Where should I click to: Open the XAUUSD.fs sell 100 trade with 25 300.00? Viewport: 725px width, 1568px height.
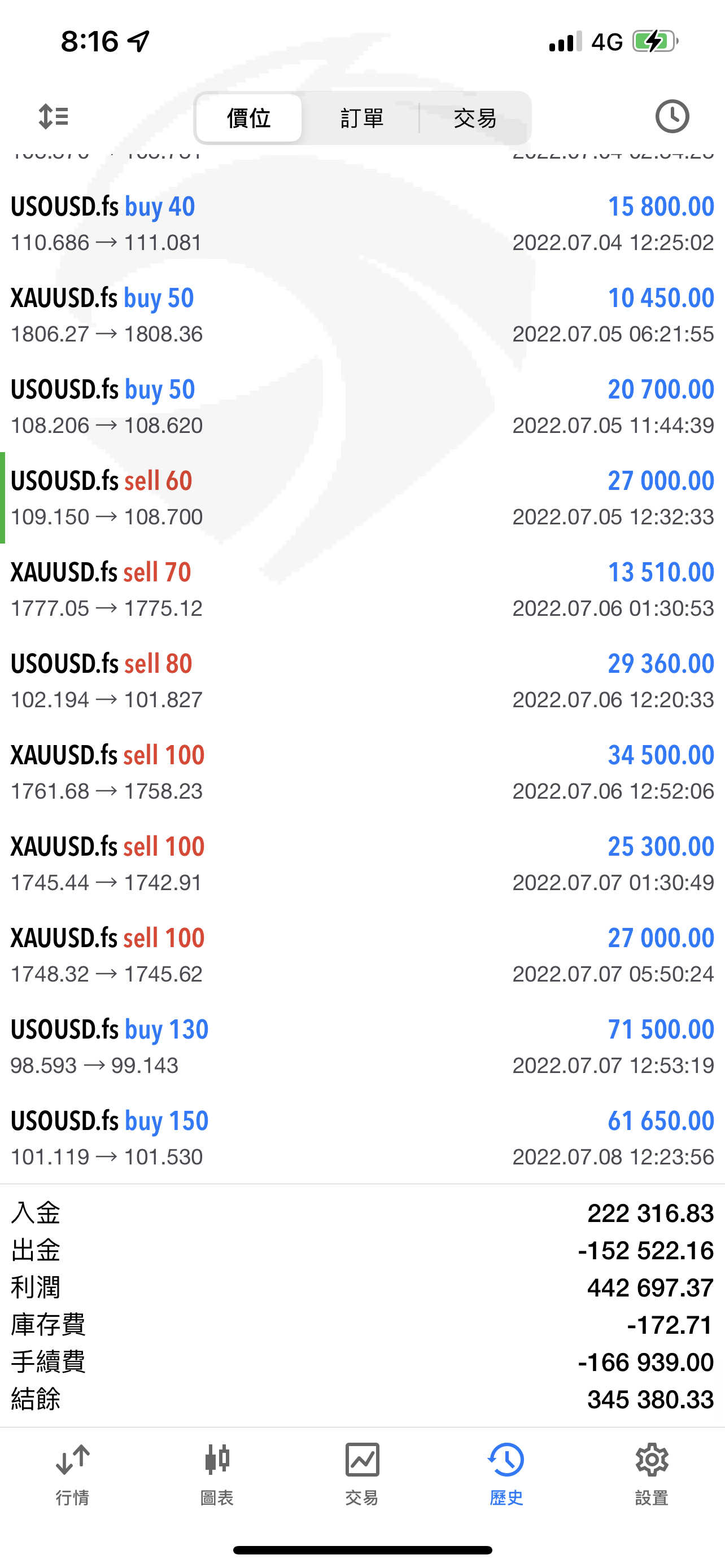pos(362,862)
